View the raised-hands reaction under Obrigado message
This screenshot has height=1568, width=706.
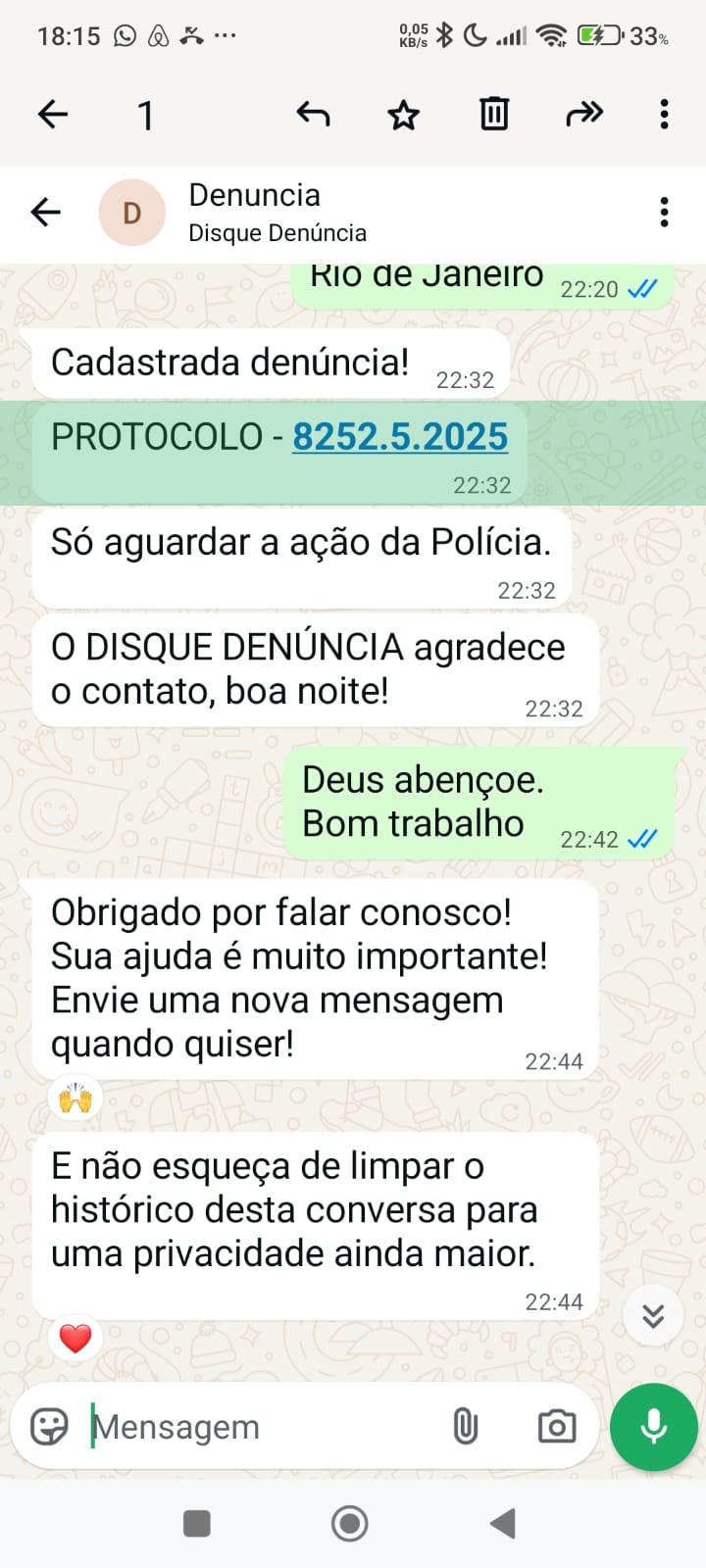coord(76,1098)
